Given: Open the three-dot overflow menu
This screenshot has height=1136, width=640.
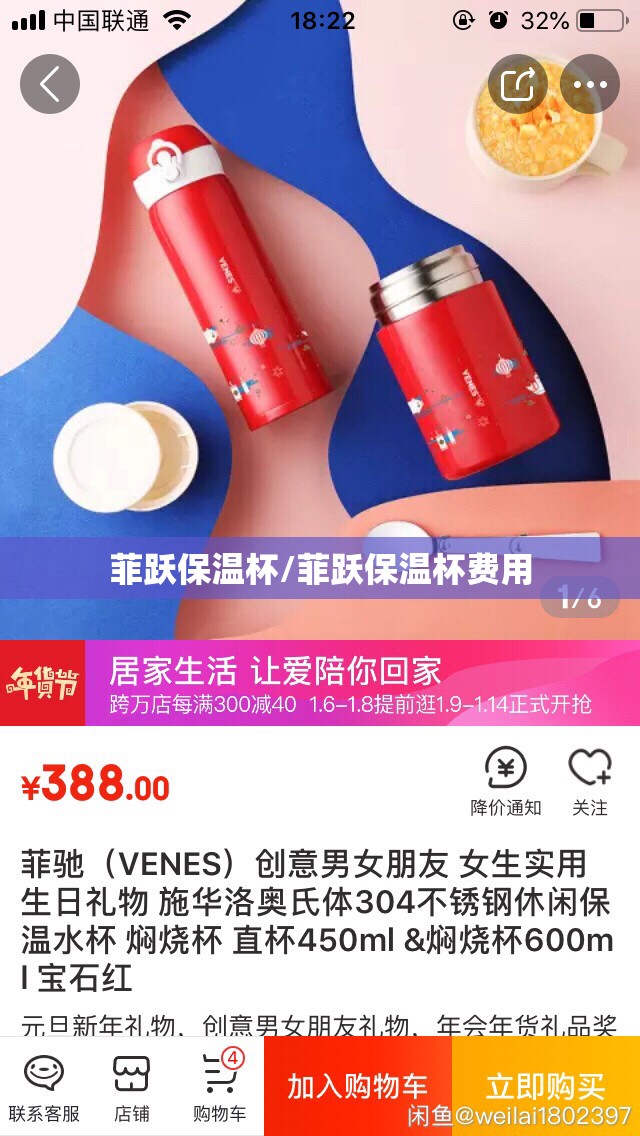Looking at the screenshot, I should point(590,84).
